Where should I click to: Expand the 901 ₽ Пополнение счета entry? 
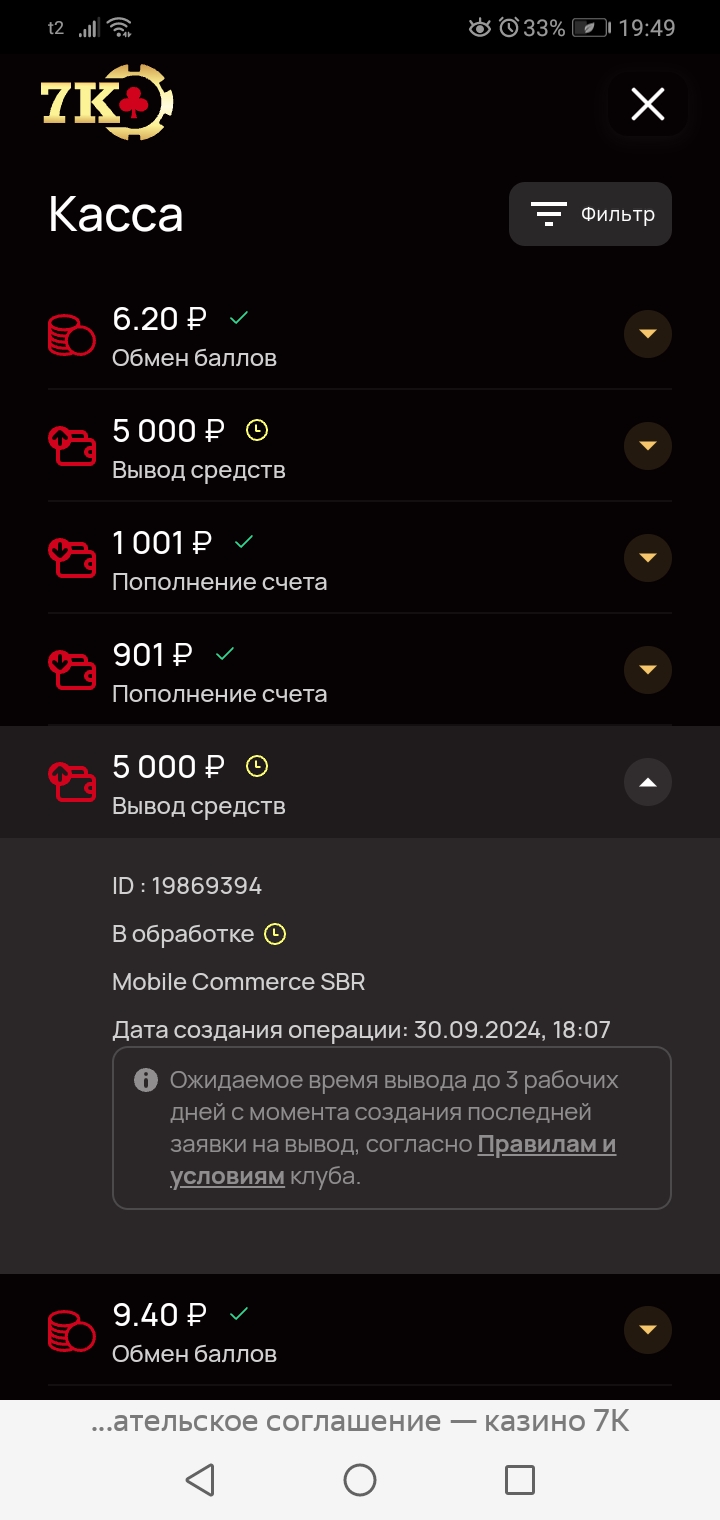tap(648, 669)
